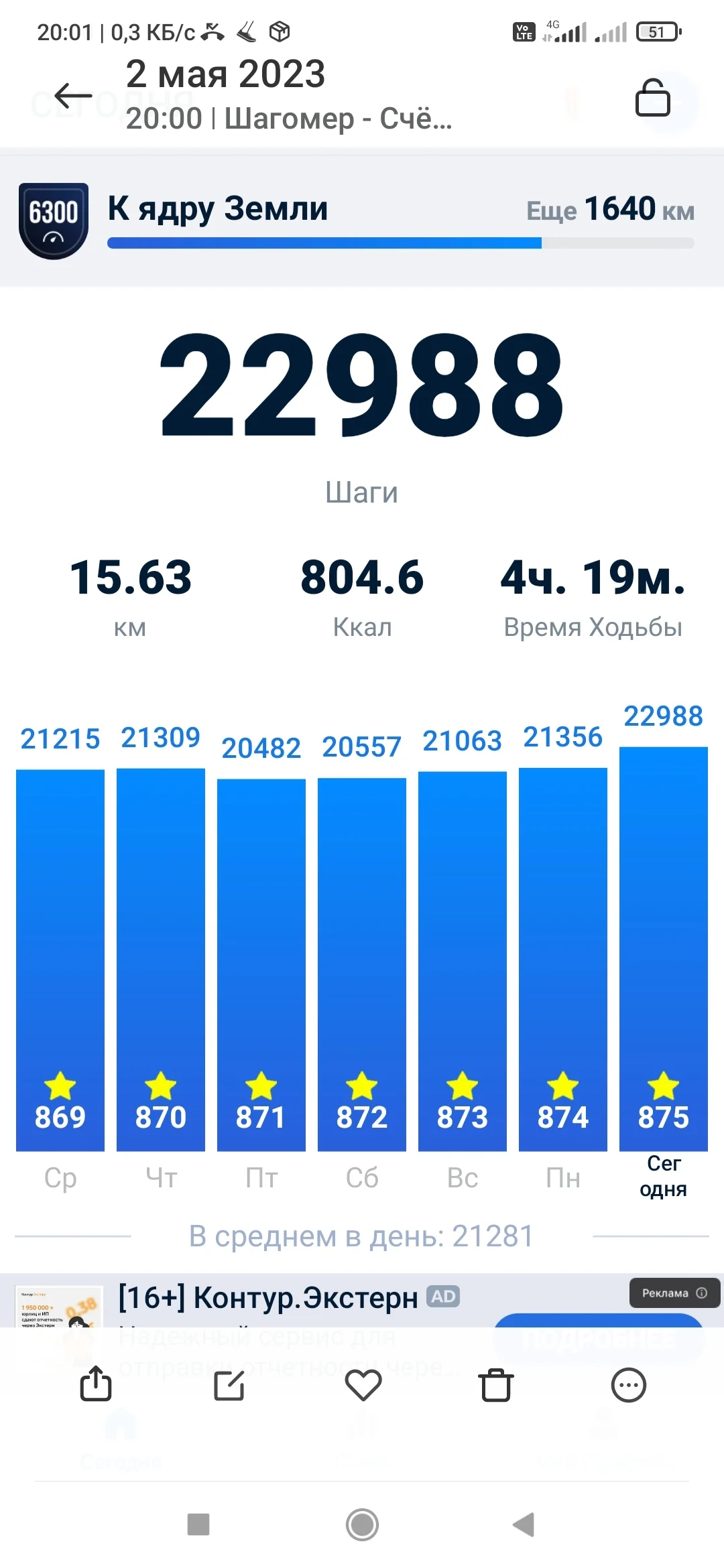Screen dimensions: 724x1568
Task: Go to the system home screen
Action: [362, 1524]
